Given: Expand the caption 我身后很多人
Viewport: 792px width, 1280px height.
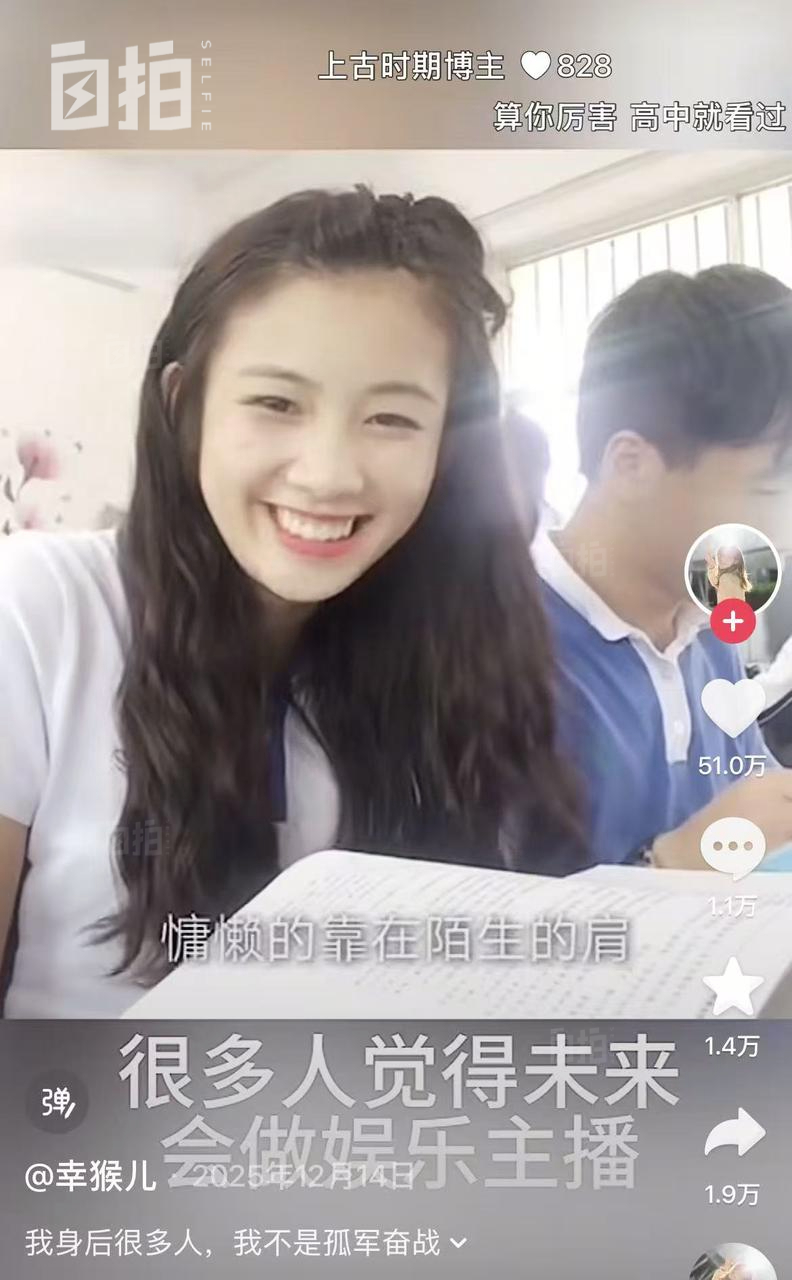Looking at the screenshot, I should (x=246, y=1243).
